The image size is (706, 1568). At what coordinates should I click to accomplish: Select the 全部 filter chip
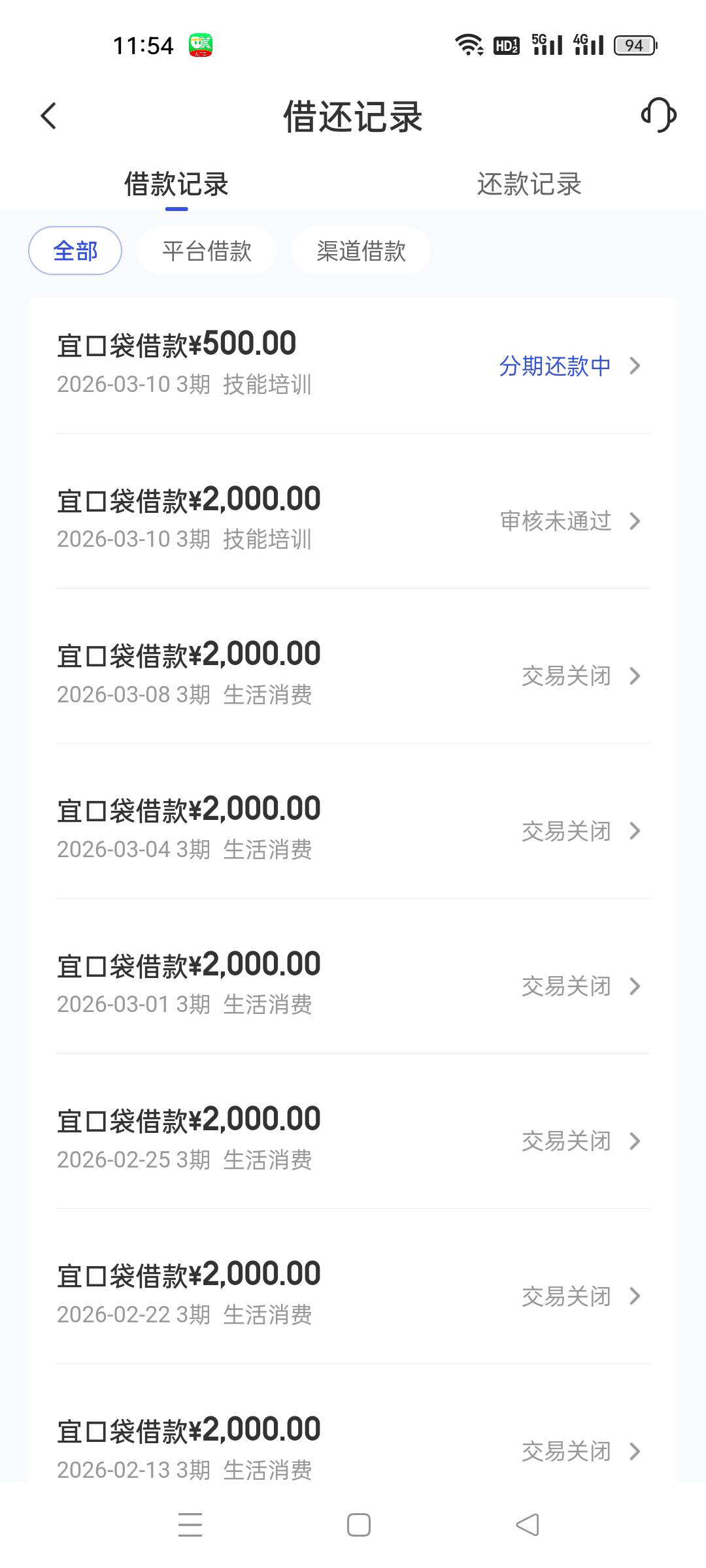pyautogui.click(x=75, y=251)
